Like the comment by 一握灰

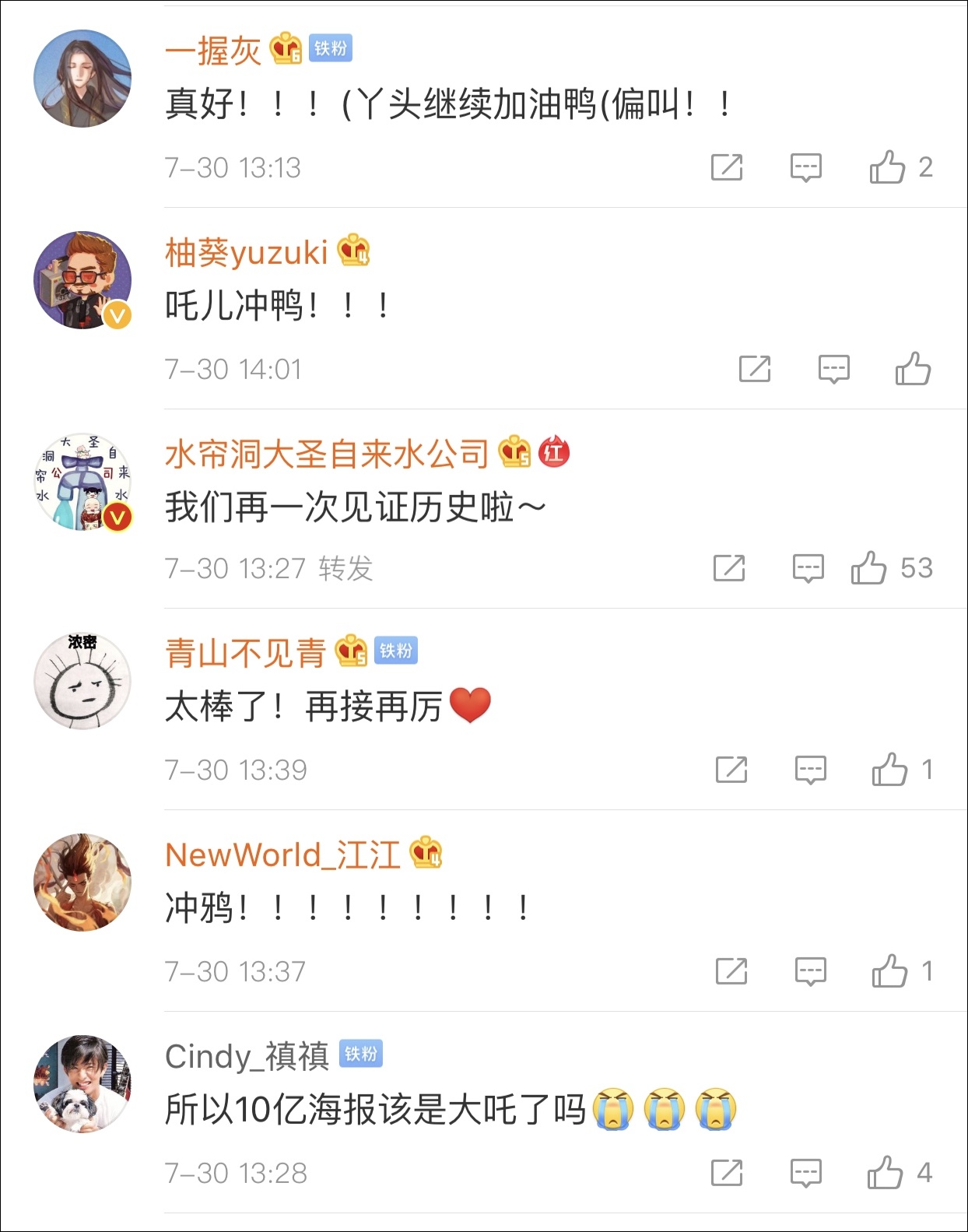[888, 167]
